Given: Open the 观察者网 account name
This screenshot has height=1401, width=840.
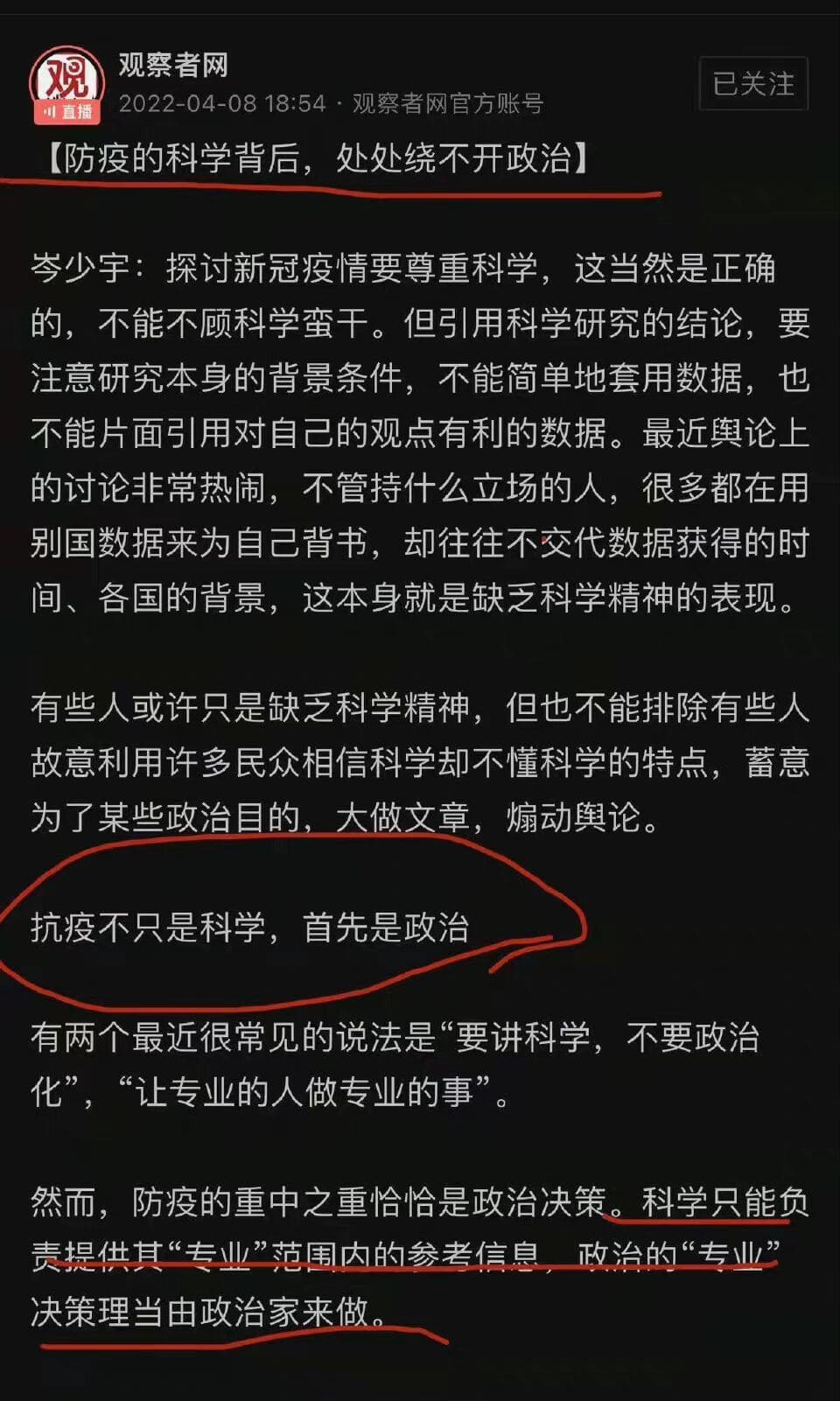Looking at the screenshot, I should coord(173,65).
